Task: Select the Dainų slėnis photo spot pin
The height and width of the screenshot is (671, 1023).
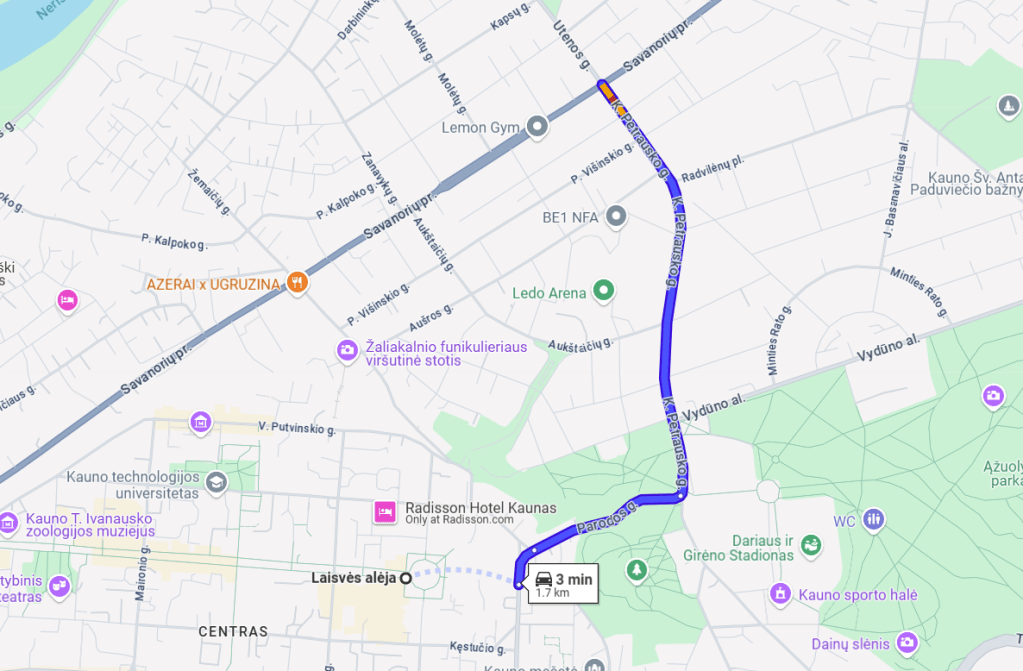Action: [907, 641]
